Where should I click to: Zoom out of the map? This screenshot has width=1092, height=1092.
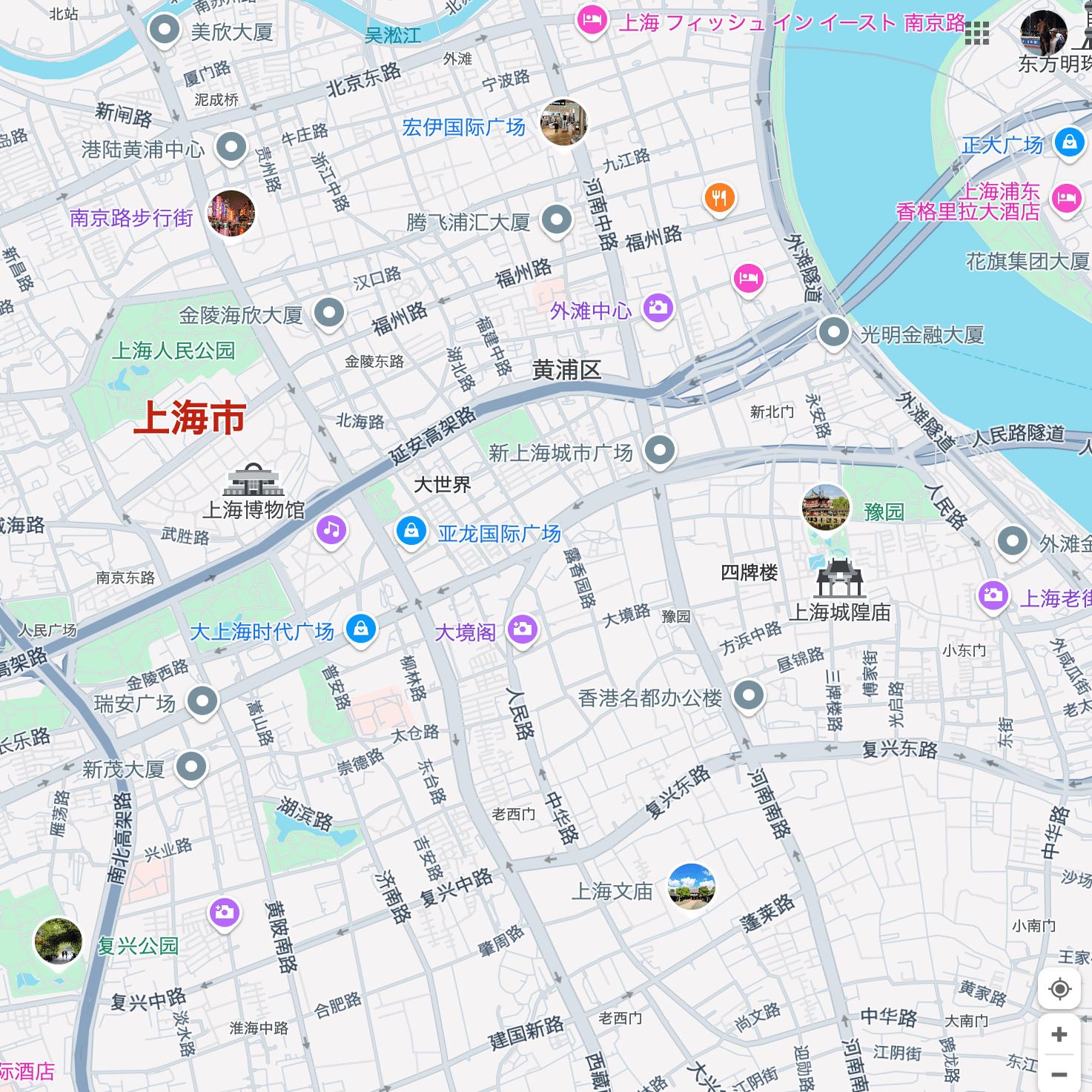[1059, 1074]
